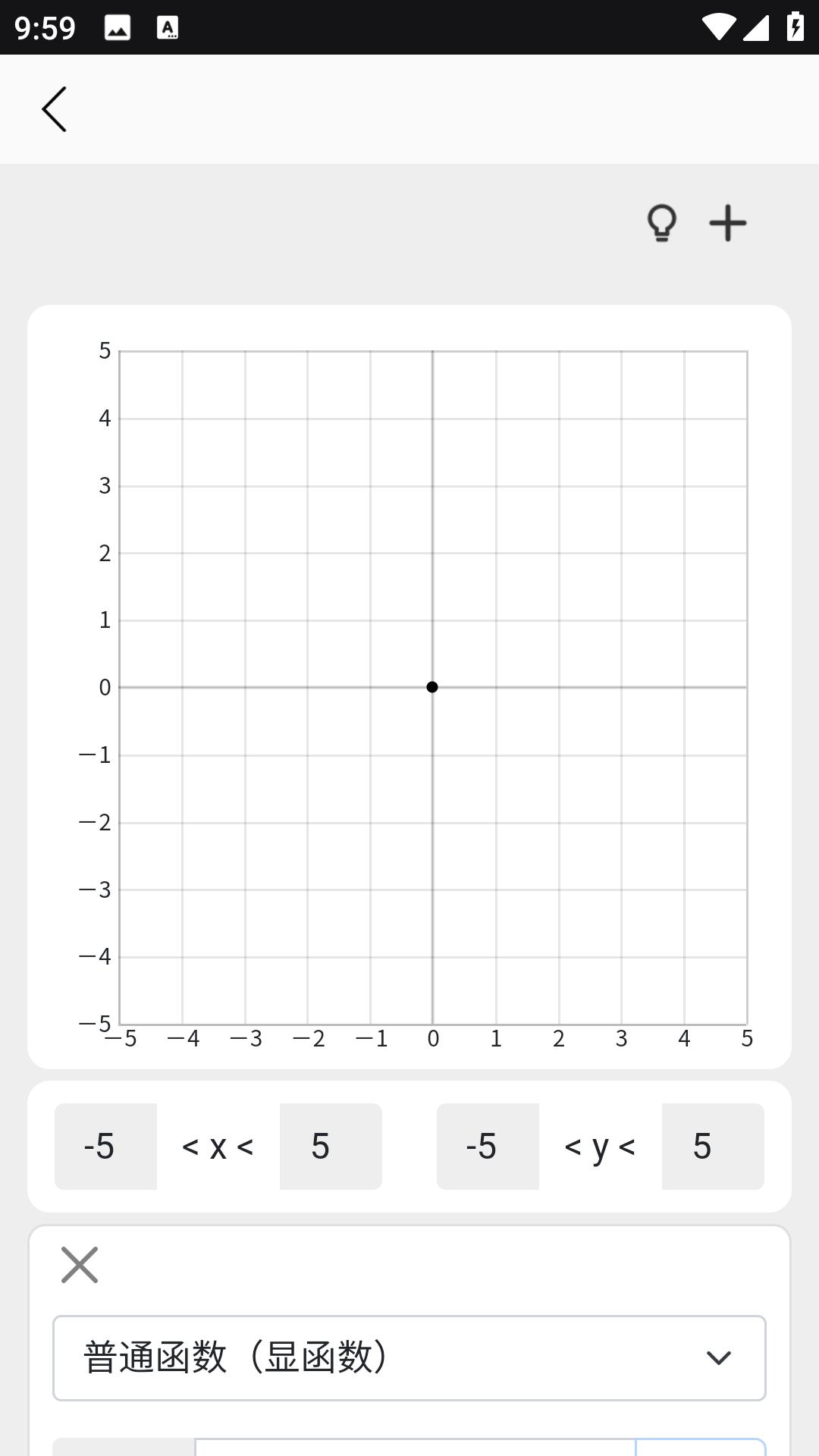Edit the upper x-axis bound field showing 5

tap(330, 1147)
